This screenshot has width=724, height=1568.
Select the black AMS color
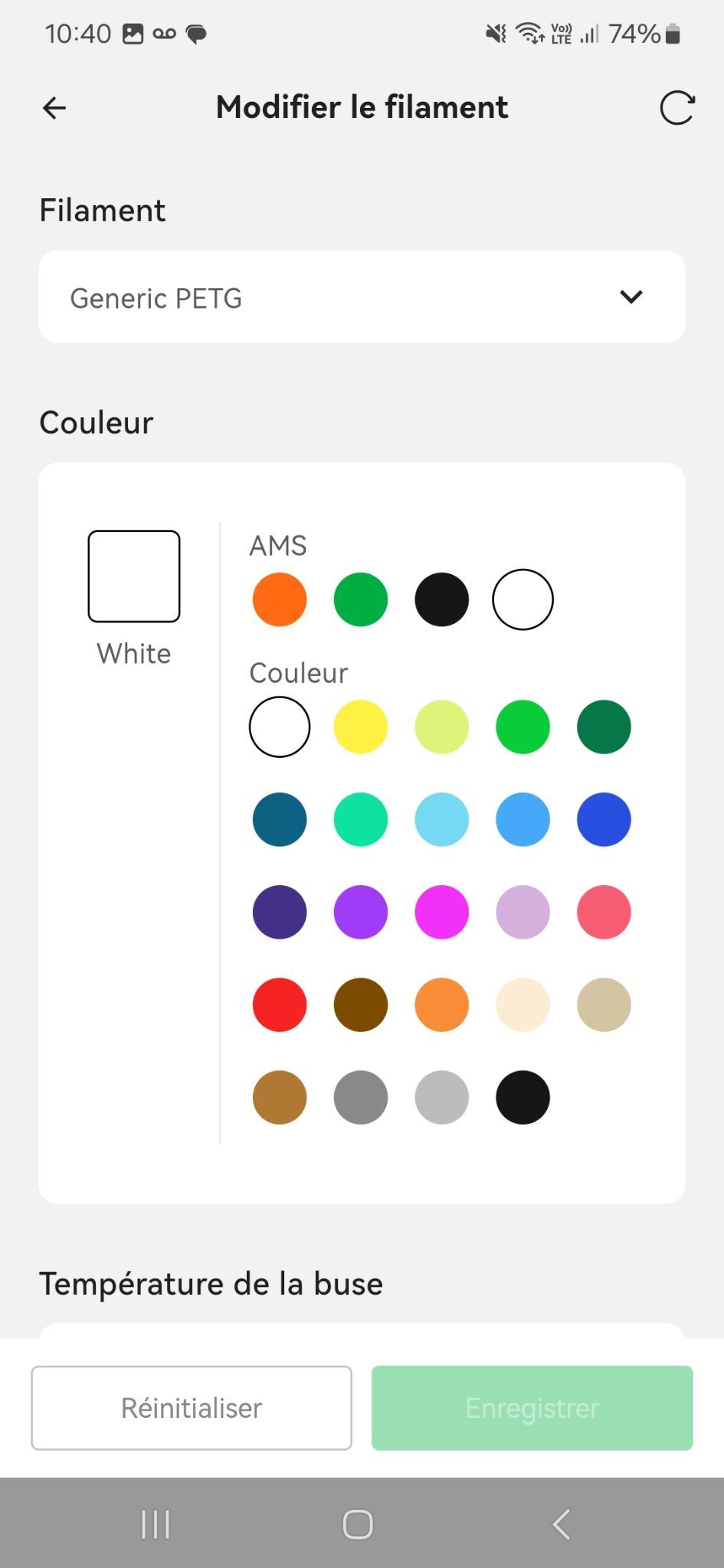(x=442, y=599)
